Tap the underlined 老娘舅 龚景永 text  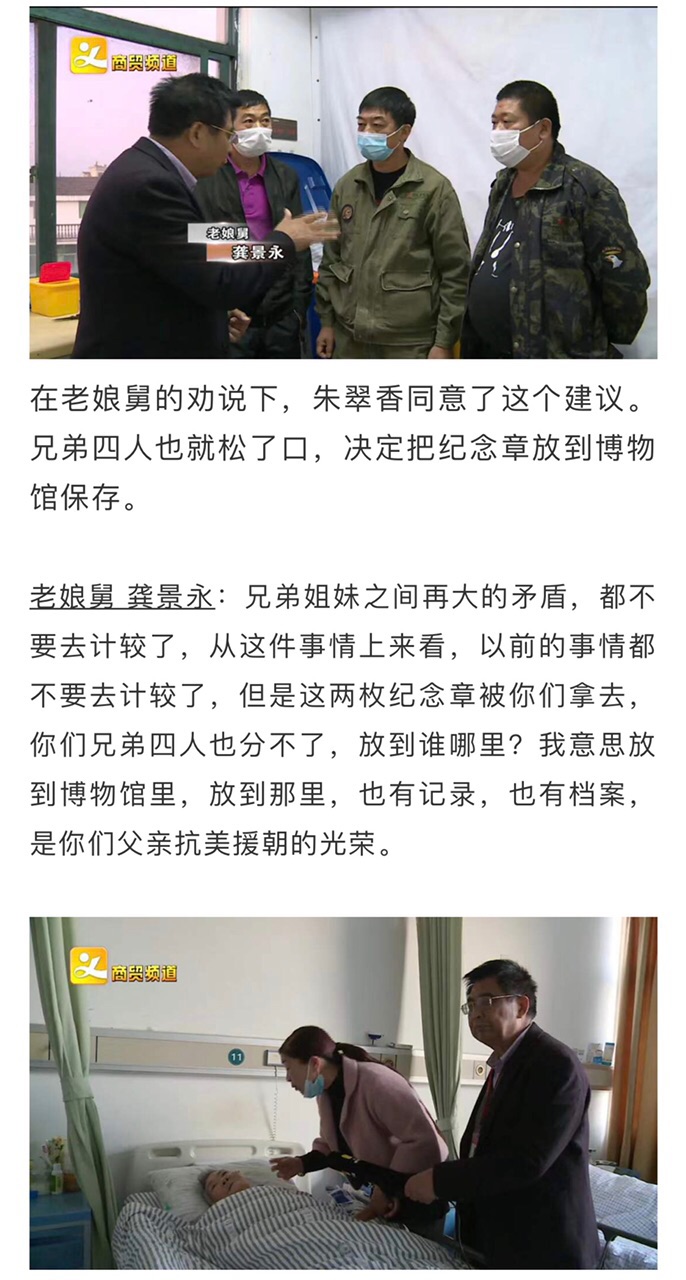coord(121,598)
